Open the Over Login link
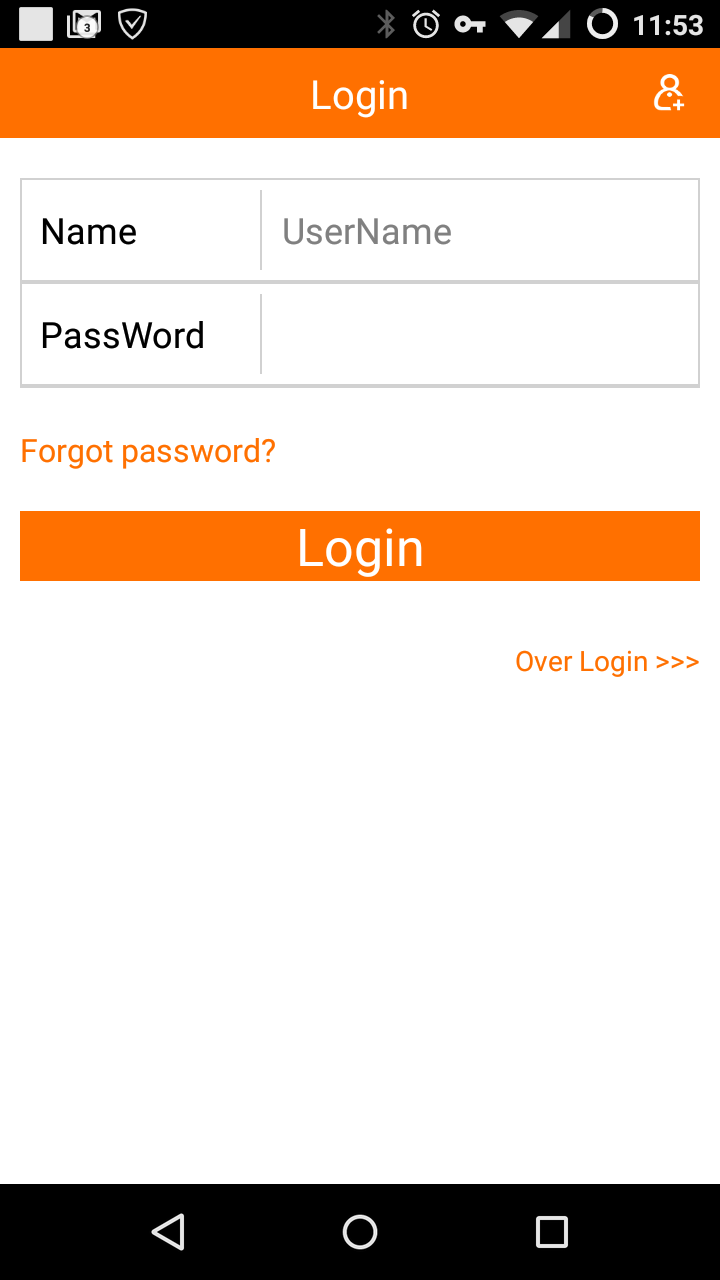The image size is (720, 1280). pyautogui.click(x=607, y=661)
